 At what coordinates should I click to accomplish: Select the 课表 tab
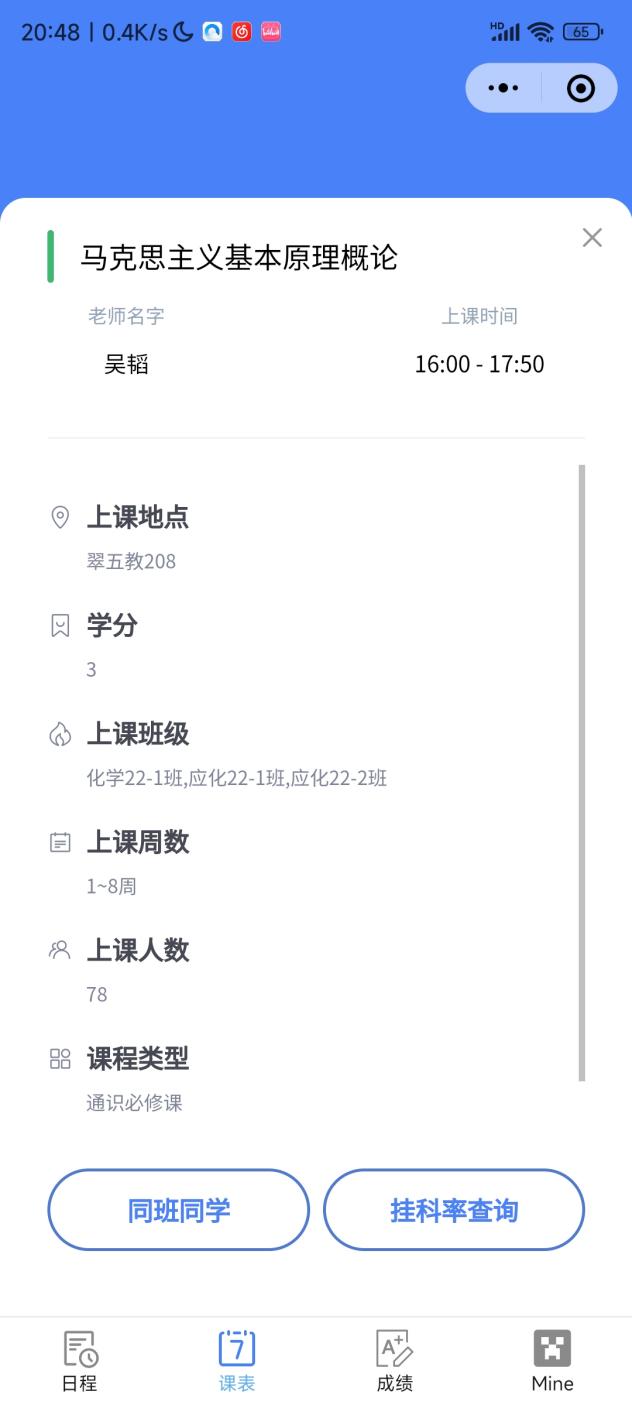coord(237,1361)
